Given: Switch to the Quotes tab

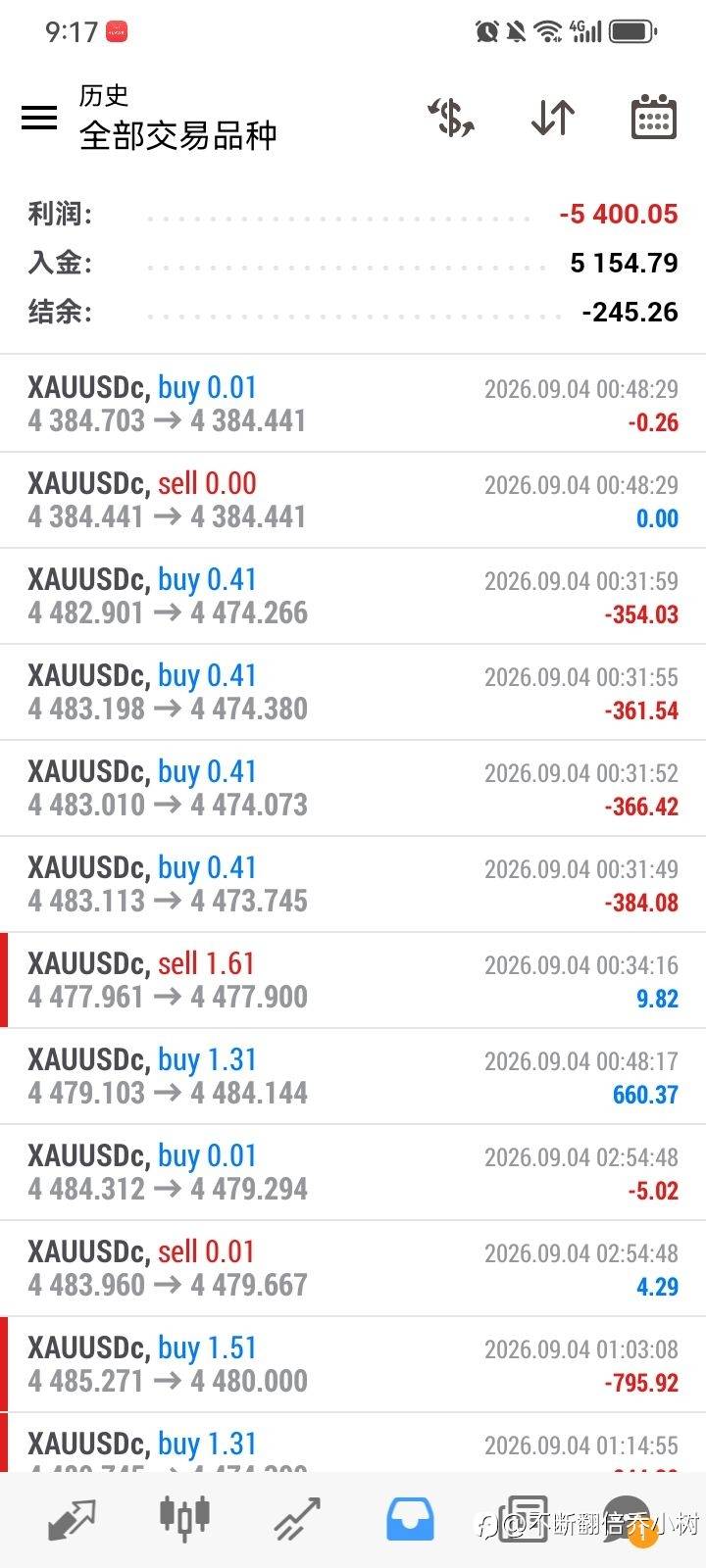Looking at the screenshot, I should click(72, 1520).
